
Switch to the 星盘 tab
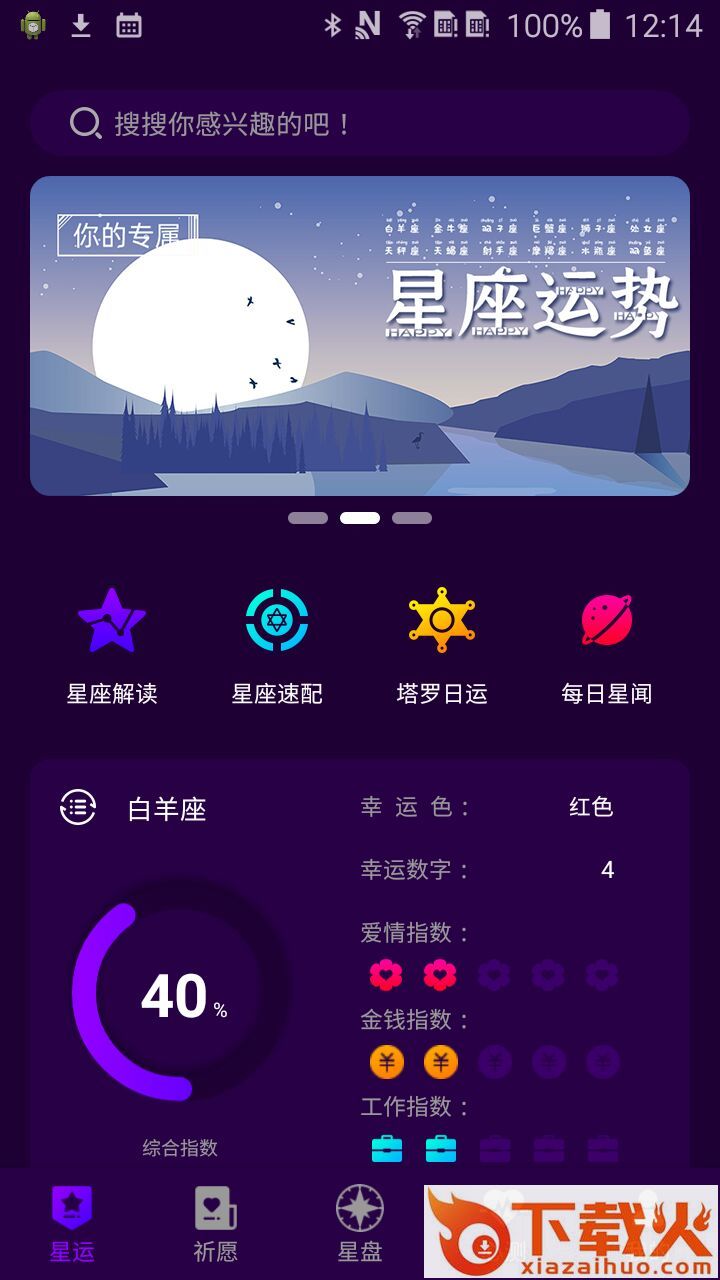(360, 1224)
